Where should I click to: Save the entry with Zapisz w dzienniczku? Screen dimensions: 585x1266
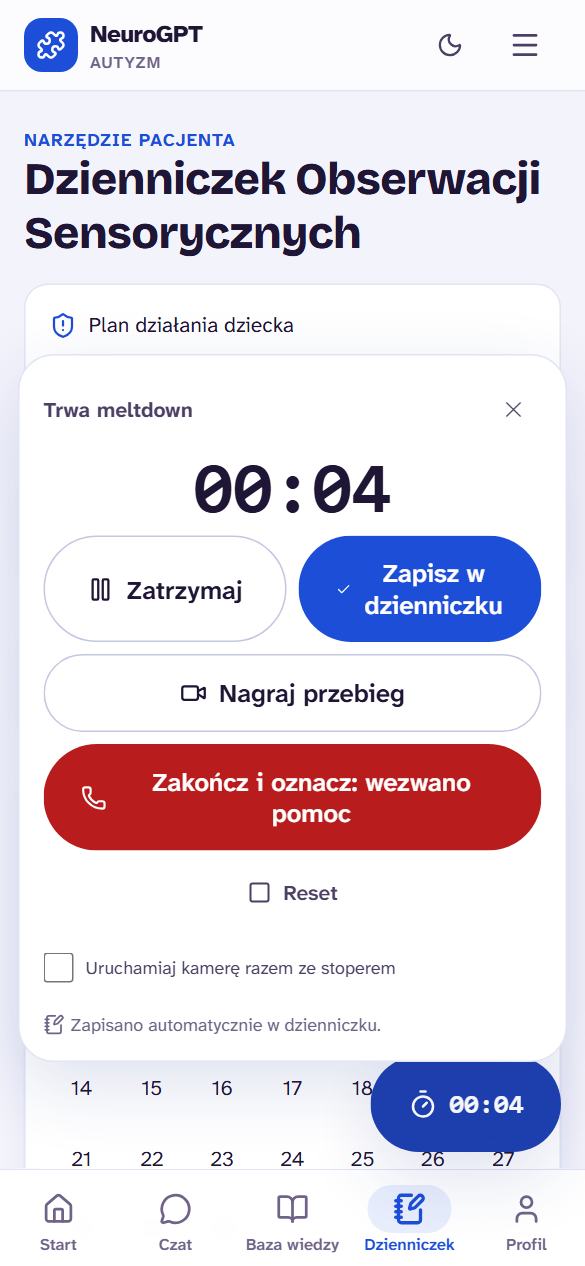420,589
